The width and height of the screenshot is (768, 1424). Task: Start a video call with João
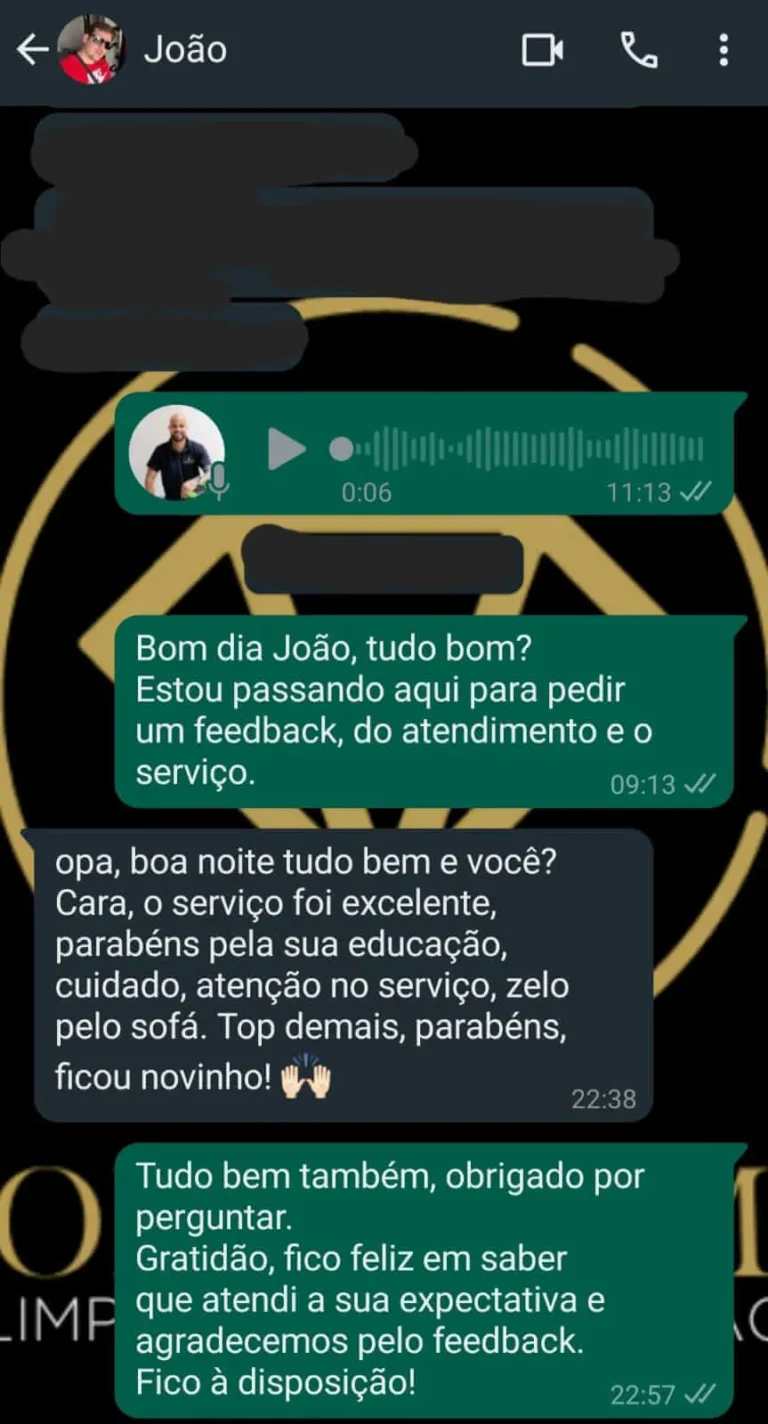click(543, 49)
